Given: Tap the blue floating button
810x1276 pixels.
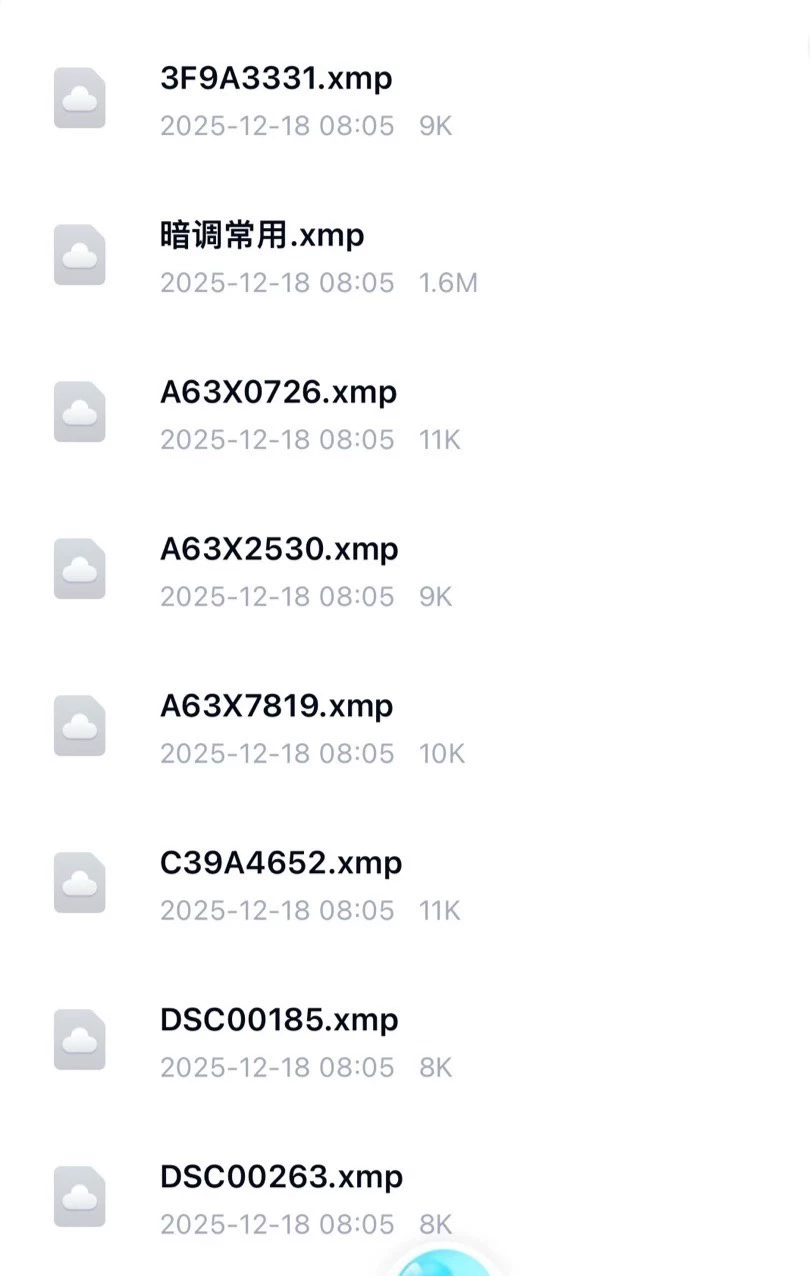Looking at the screenshot, I should point(443,1264).
